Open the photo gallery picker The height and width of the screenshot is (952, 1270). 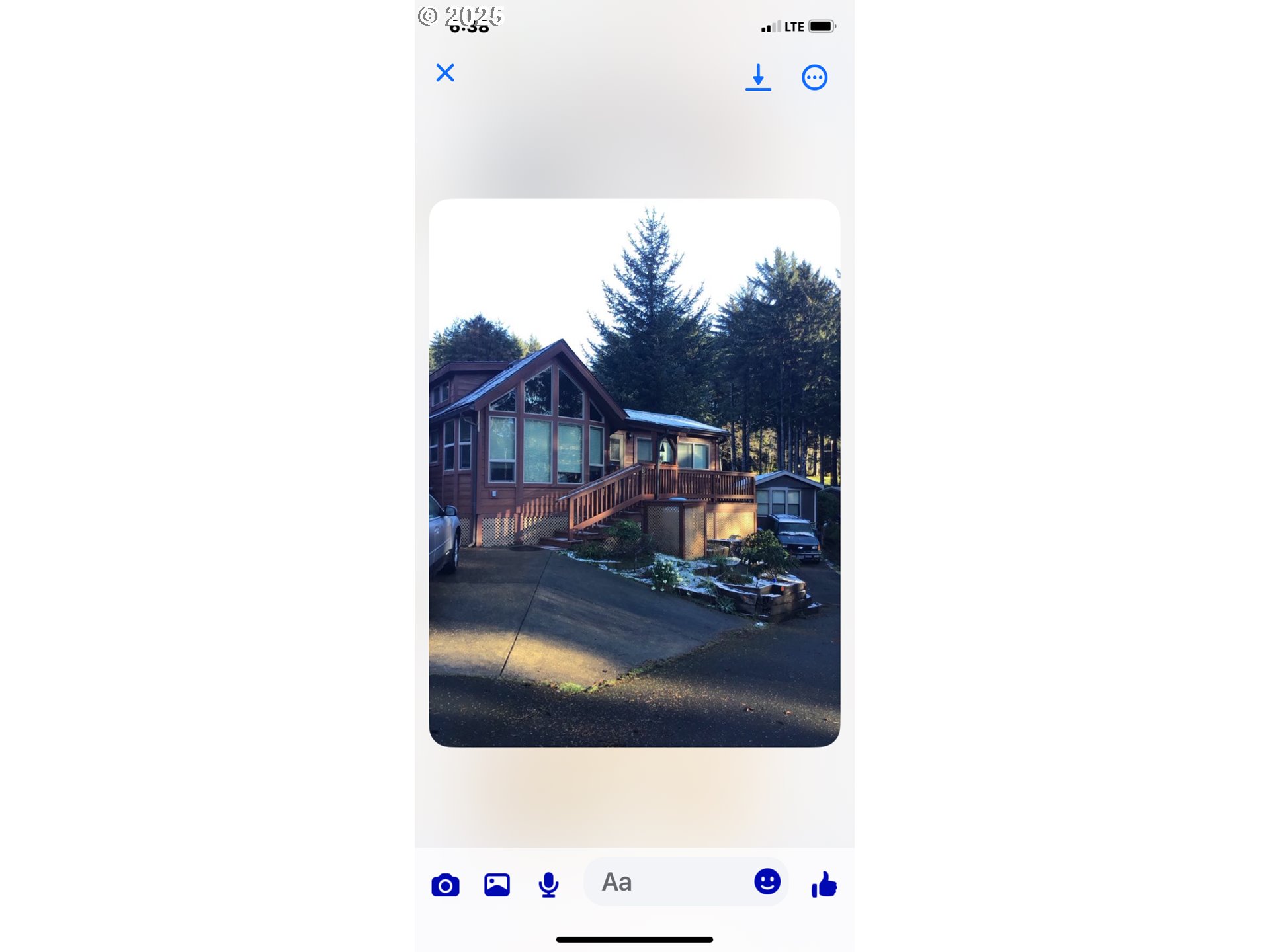(497, 885)
